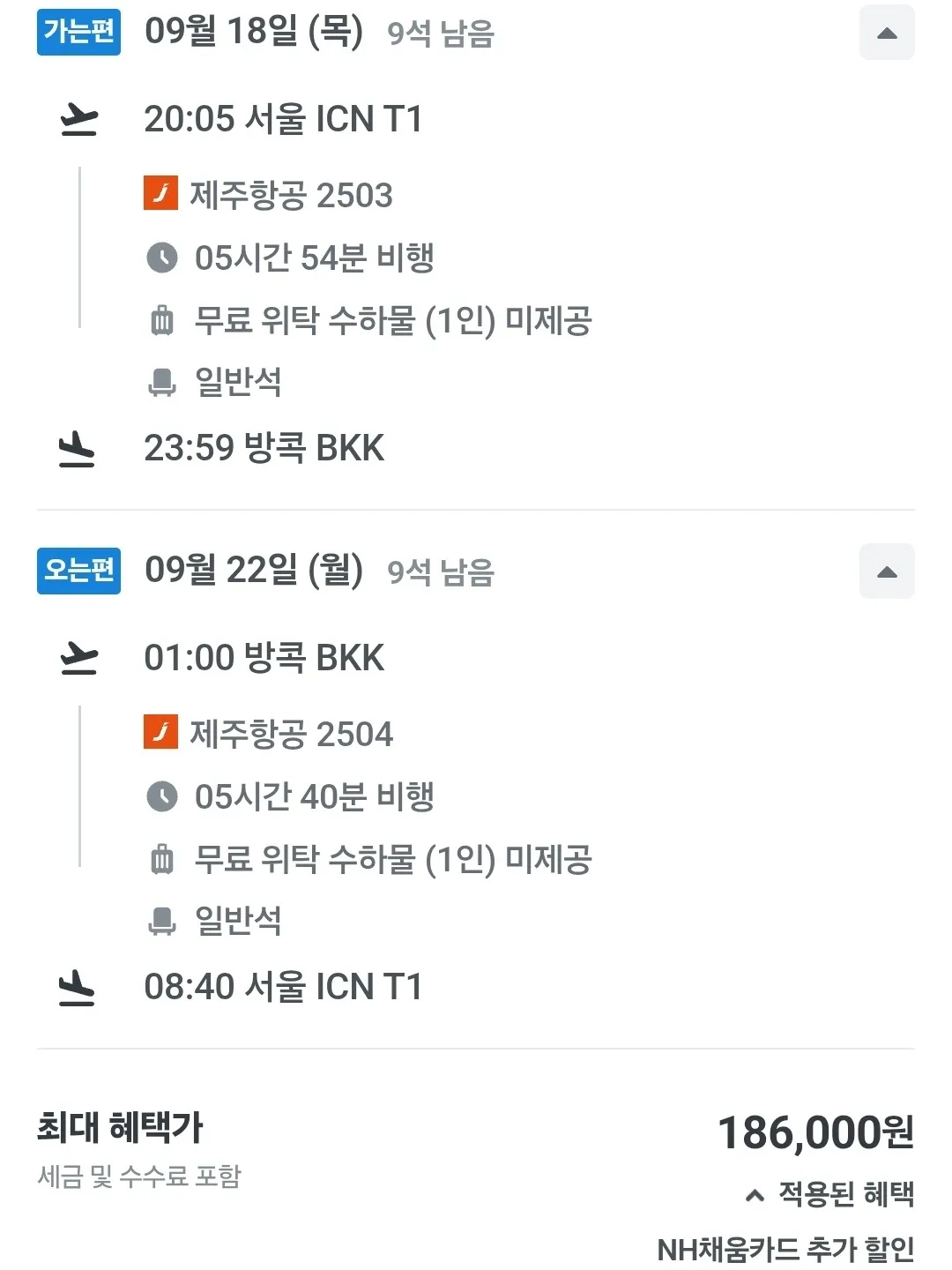Select the 9석 남음 seat availability text for outbound
Viewport: 952px width, 1270px height.
pos(440,35)
